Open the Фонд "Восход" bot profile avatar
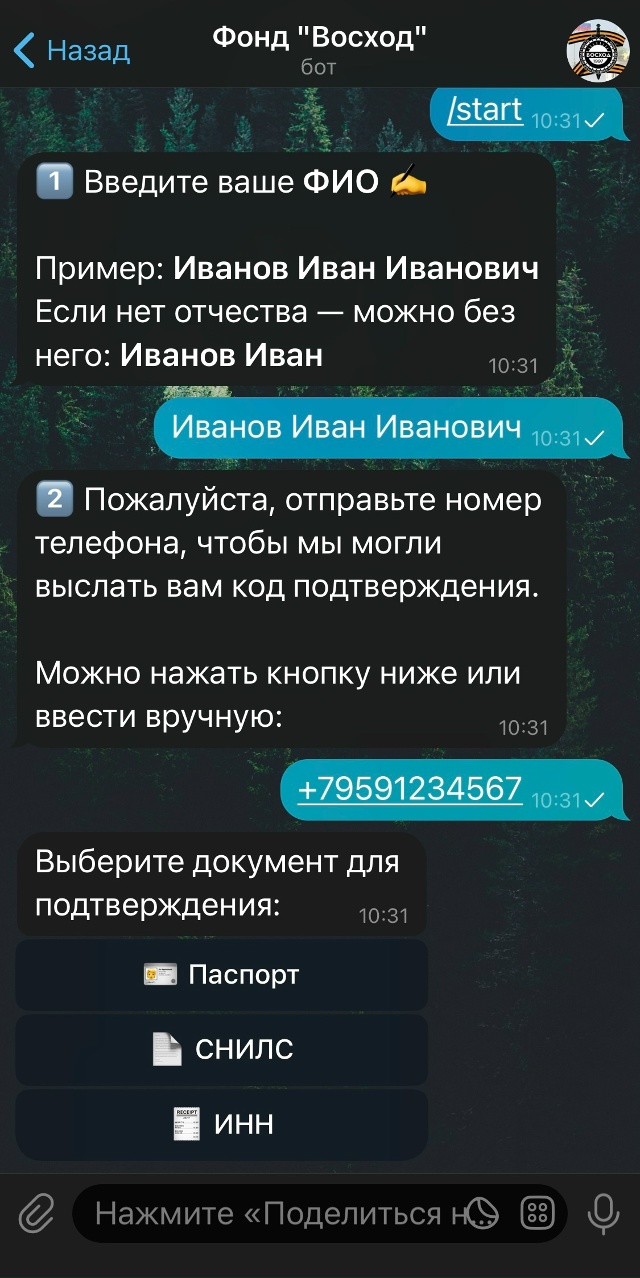This screenshot has width=640, height=1278. pos(596,48)
